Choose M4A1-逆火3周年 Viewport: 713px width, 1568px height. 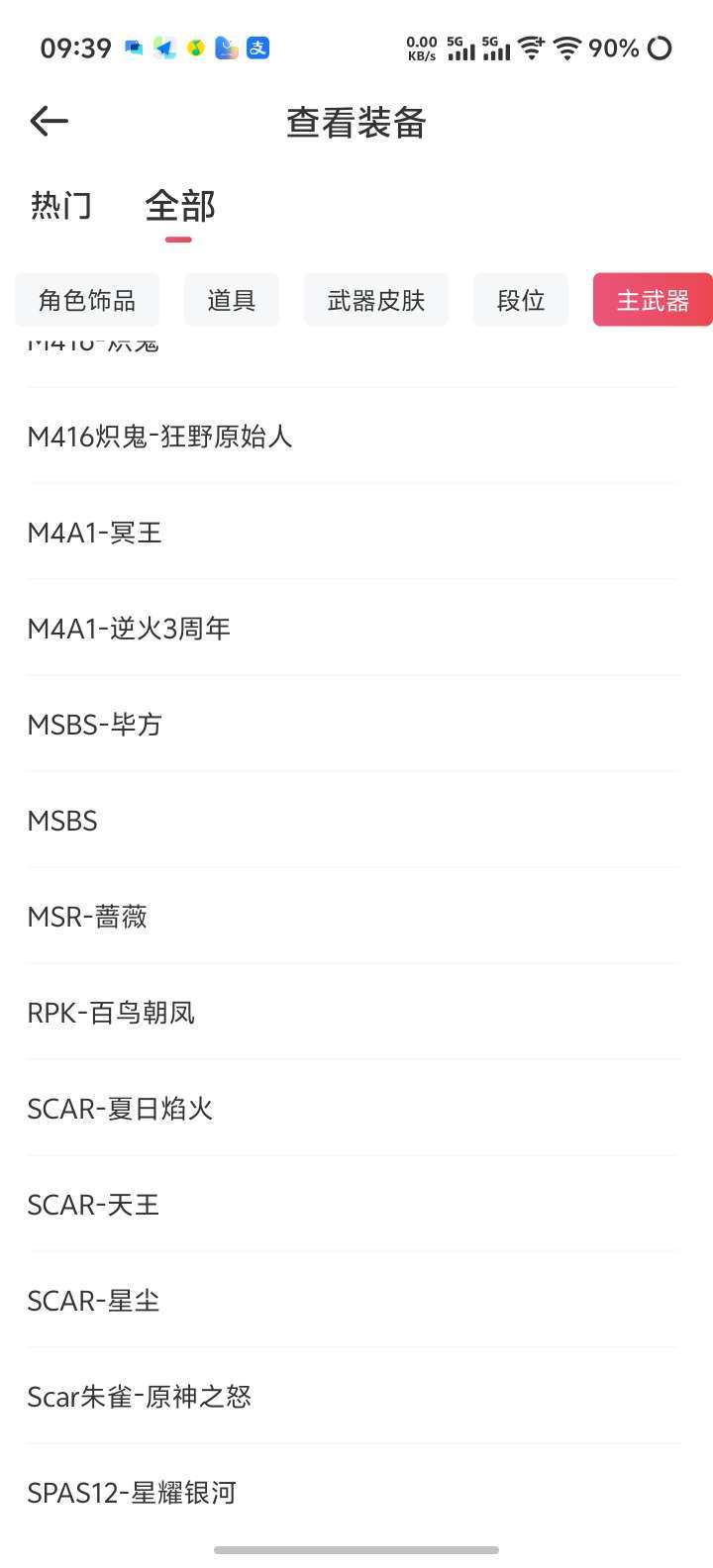click(129, 629)
